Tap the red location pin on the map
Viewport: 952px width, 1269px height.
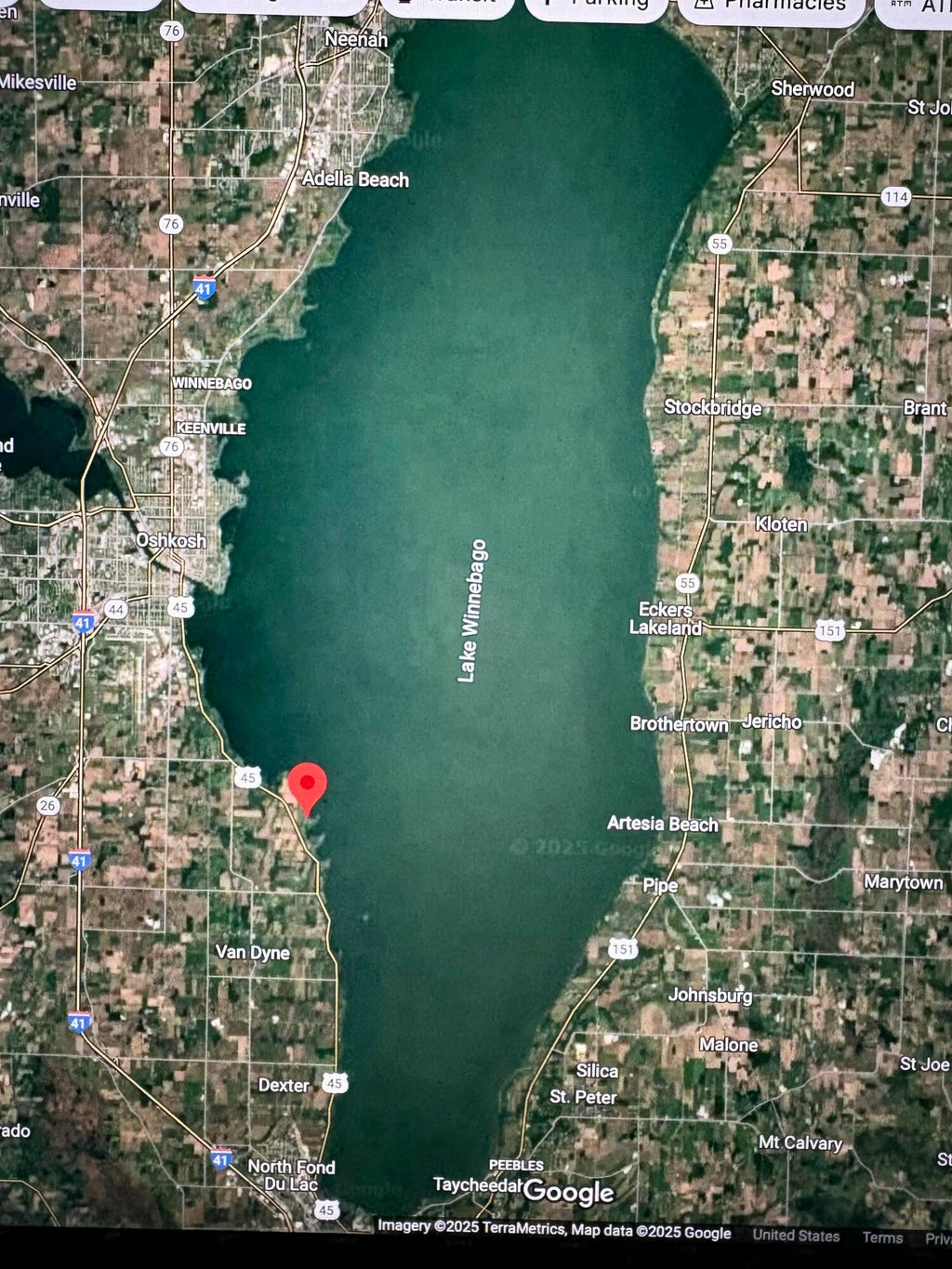pyautogui.click(x=307, y=786)
